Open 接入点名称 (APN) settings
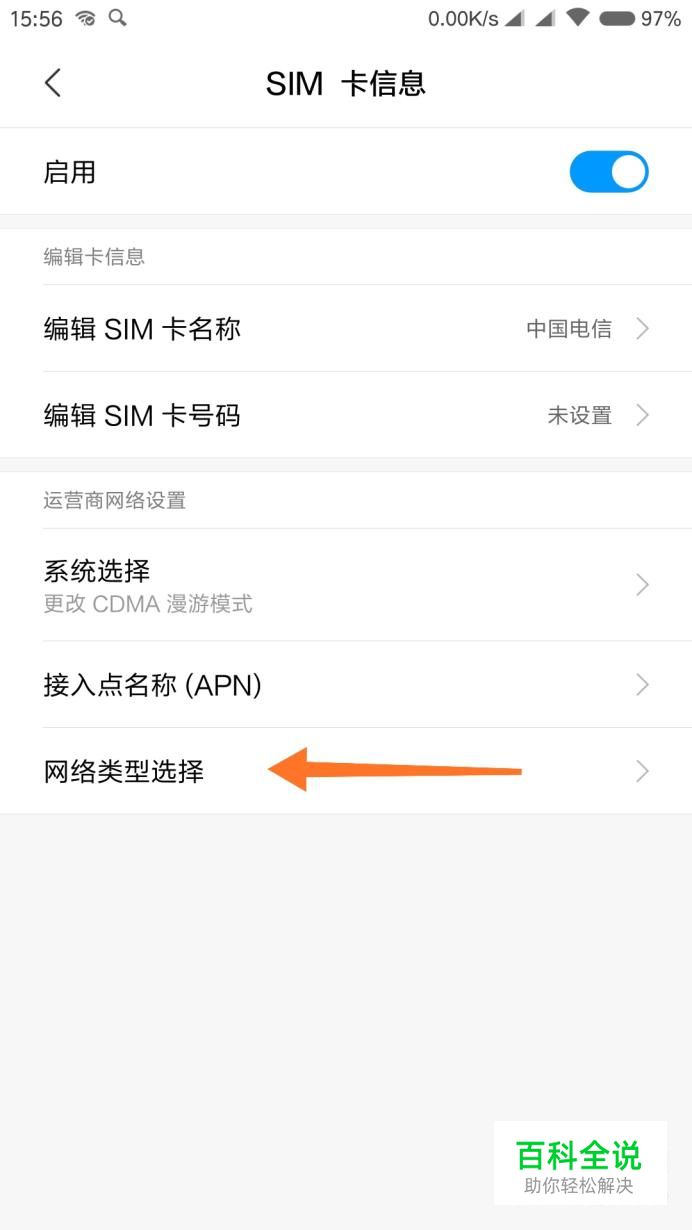The width and height of the screenshot is (692, 1230). pos(346,685)
